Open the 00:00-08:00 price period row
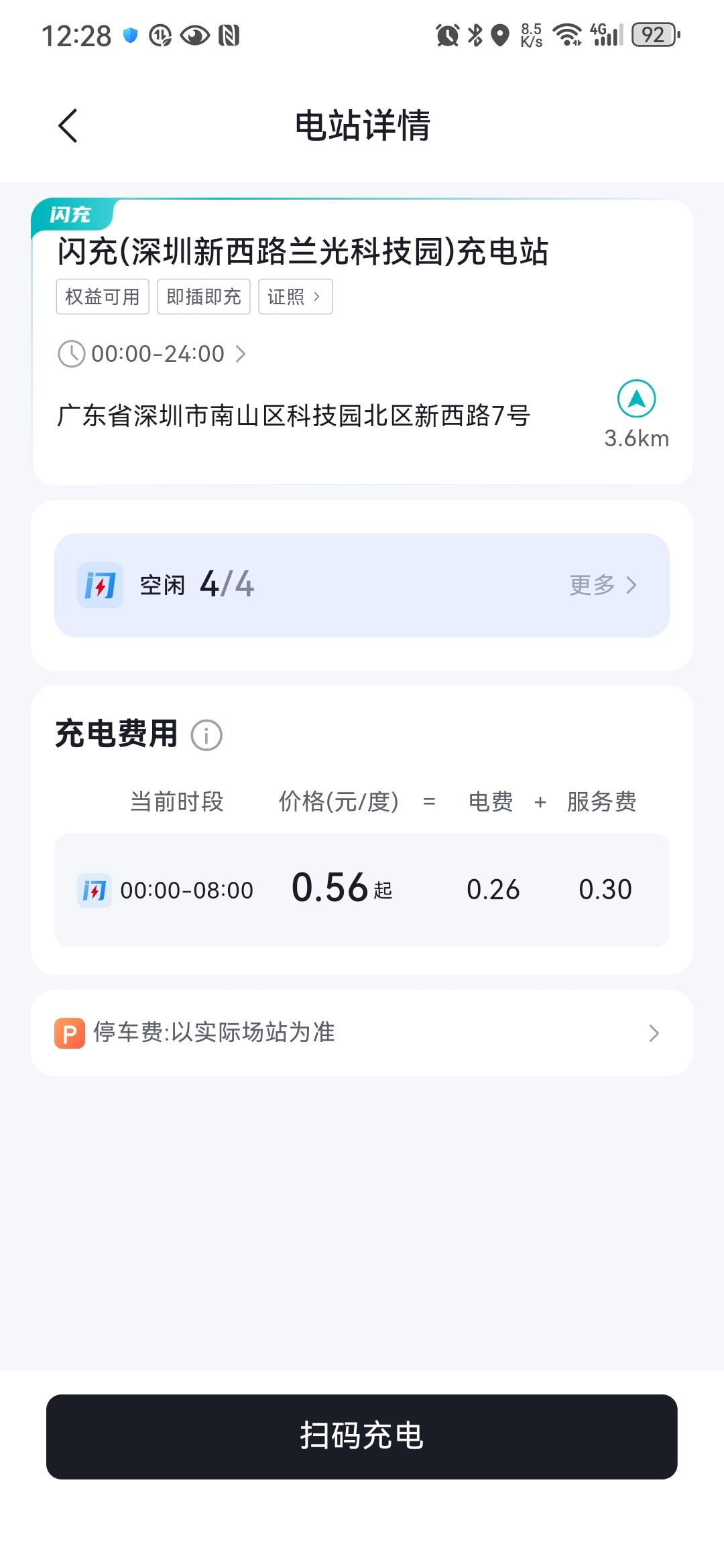This screenshot has width=724, height=1568. click(362, 890)
